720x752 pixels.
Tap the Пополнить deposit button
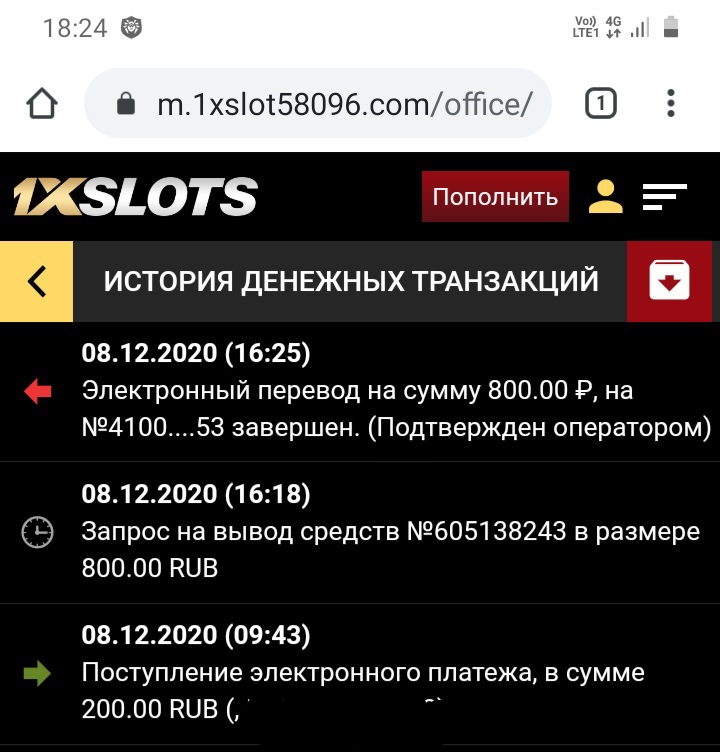[495, 196]
